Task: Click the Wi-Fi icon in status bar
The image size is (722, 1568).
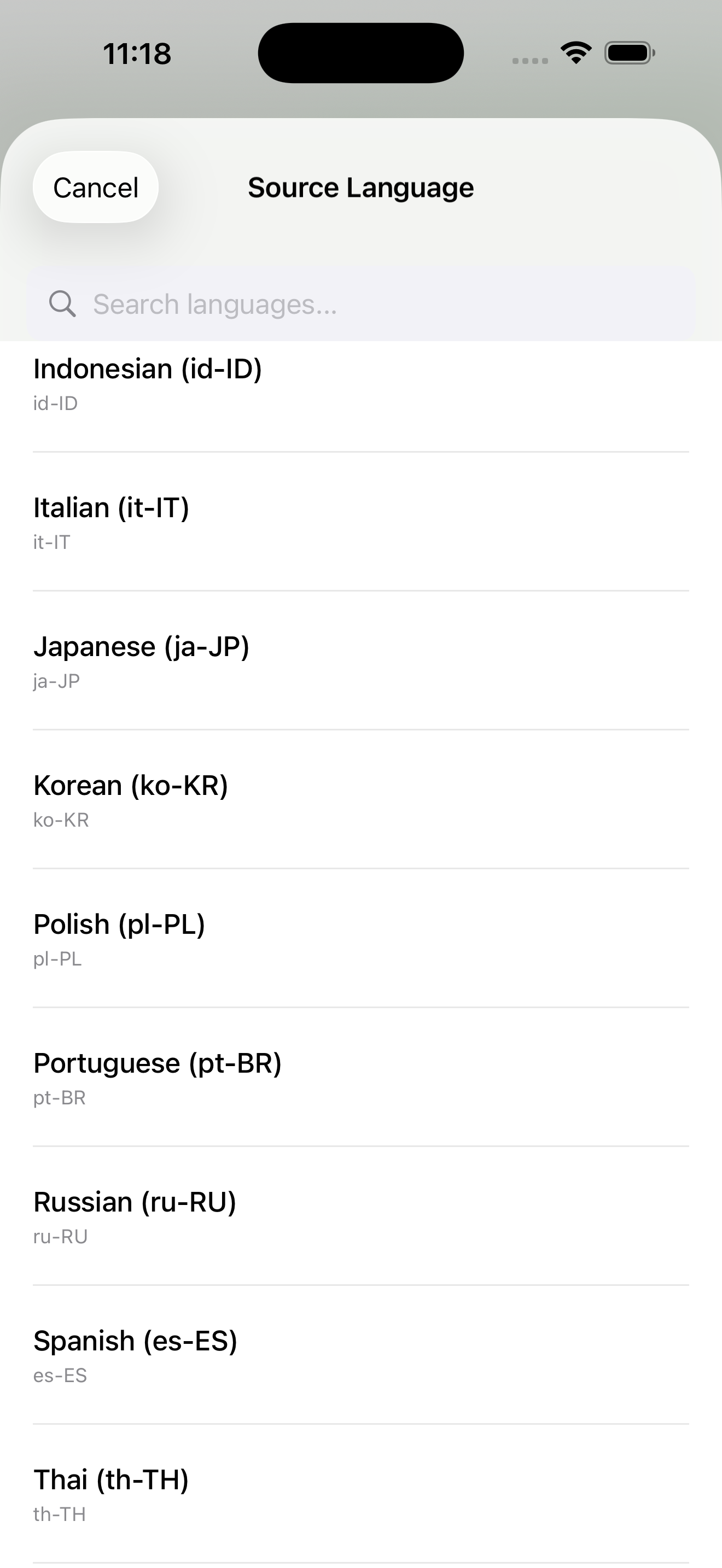Action: [x=575, y=54]
